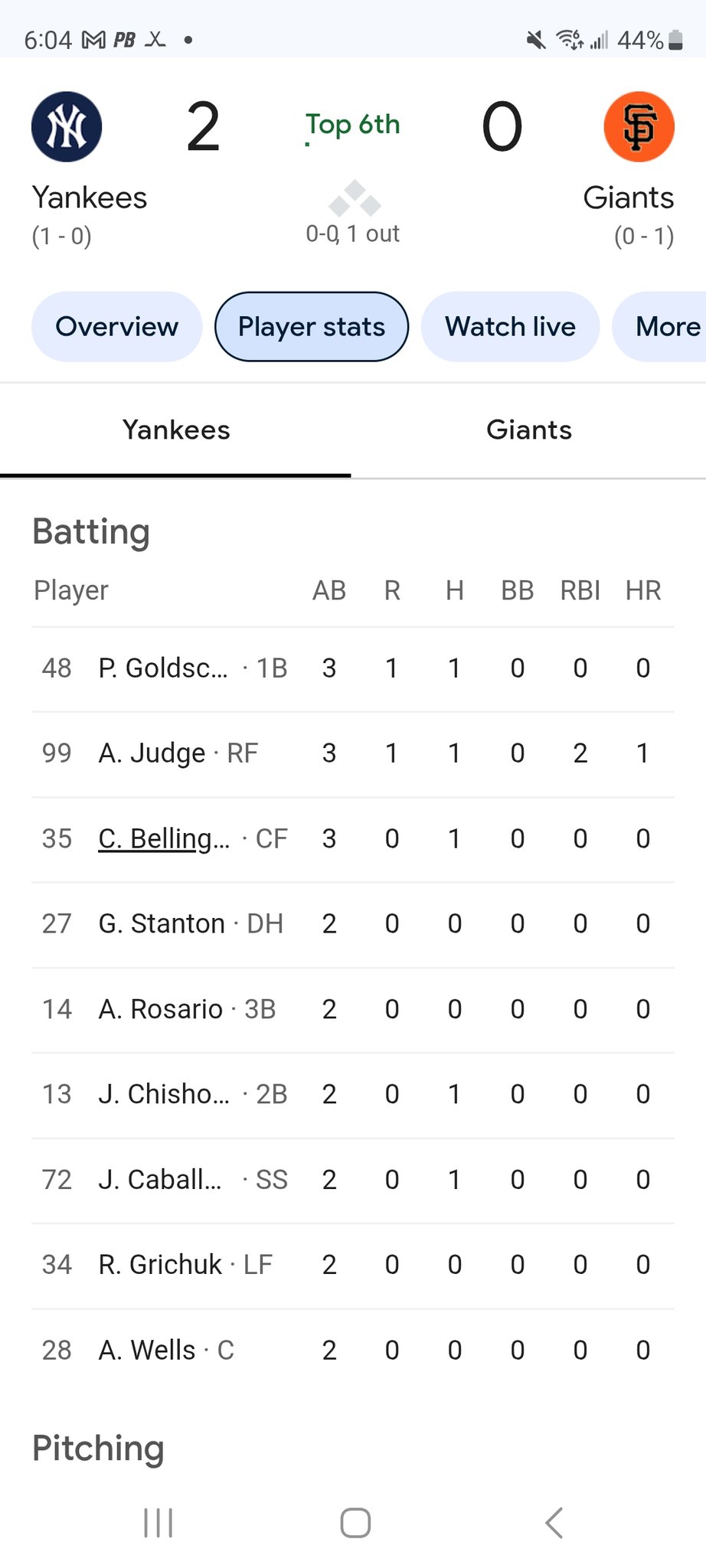Go back with the system back button
This screenshot has height=1568, width=706.
[554, 1523]
